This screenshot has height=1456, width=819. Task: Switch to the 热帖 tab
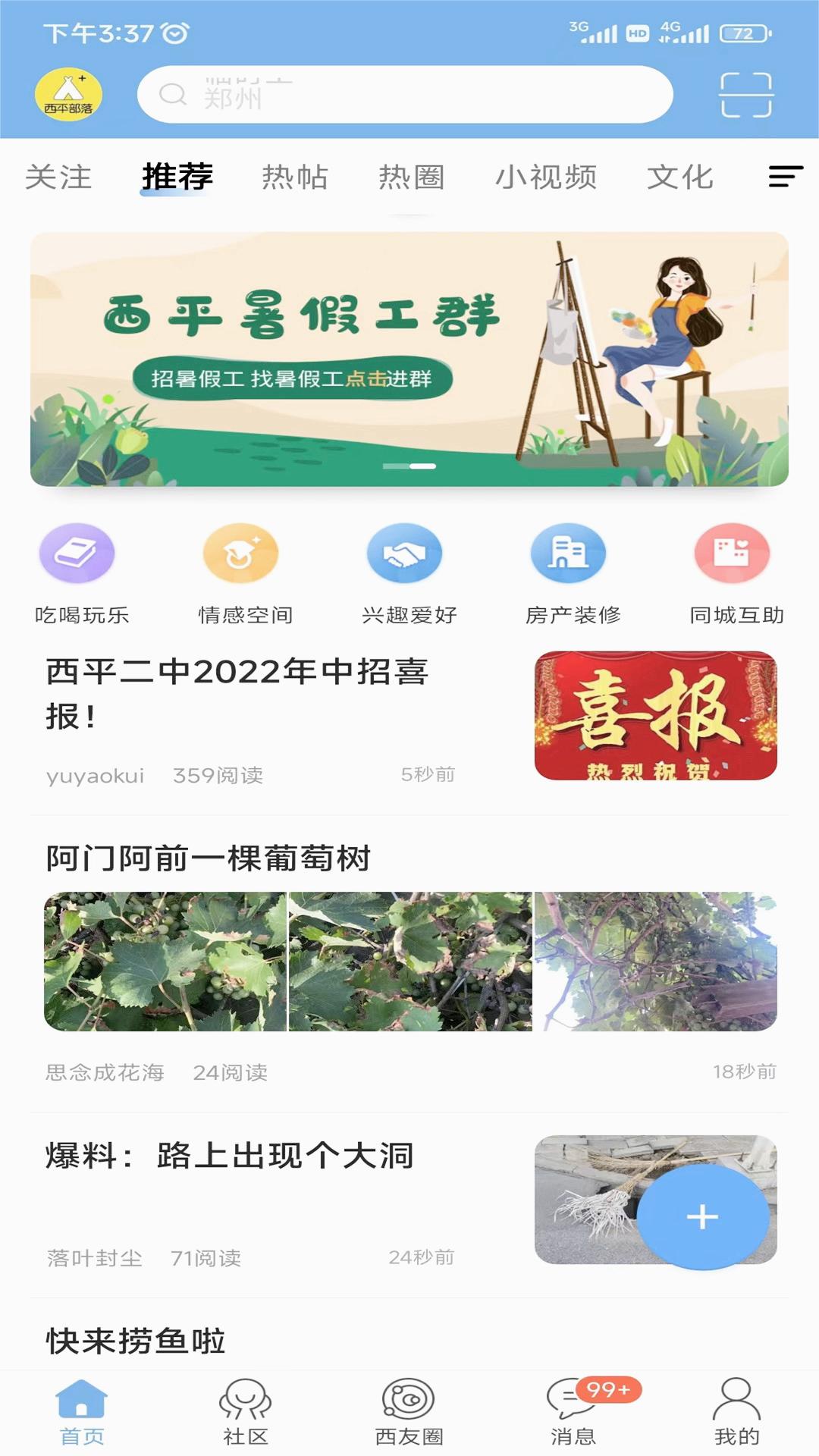click(295, 177)
